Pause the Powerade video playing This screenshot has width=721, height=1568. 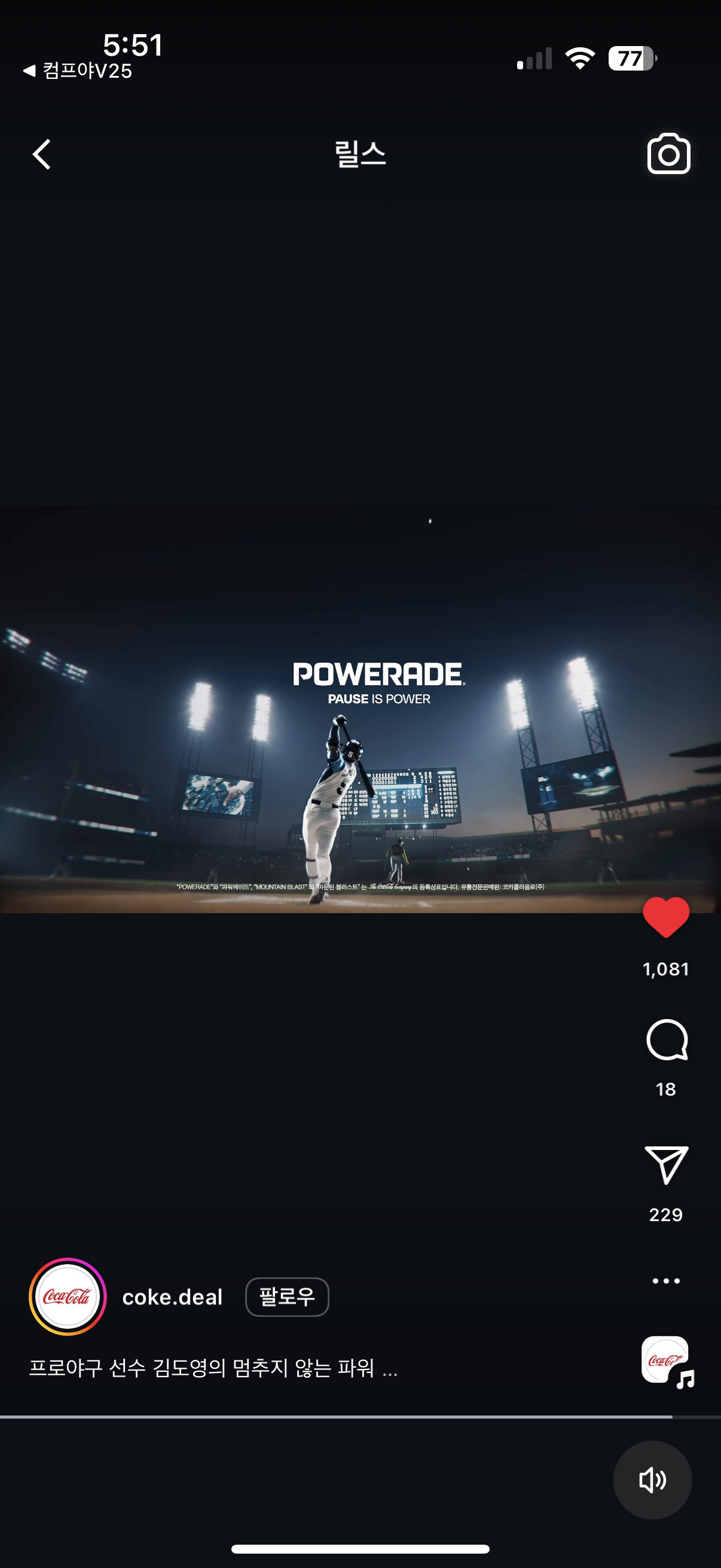pyautogui.click(x=360, y=709)
